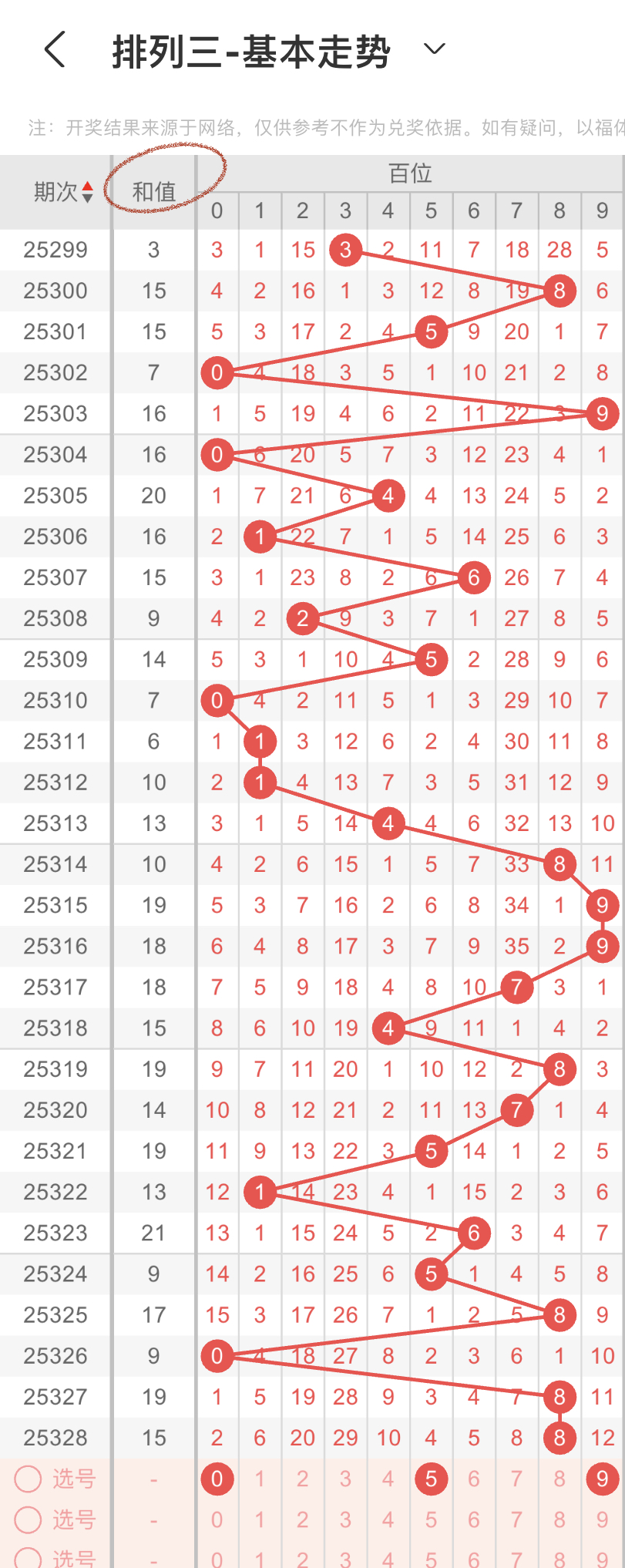Pick number 6 in the second 选号 row

point(474,1519)
